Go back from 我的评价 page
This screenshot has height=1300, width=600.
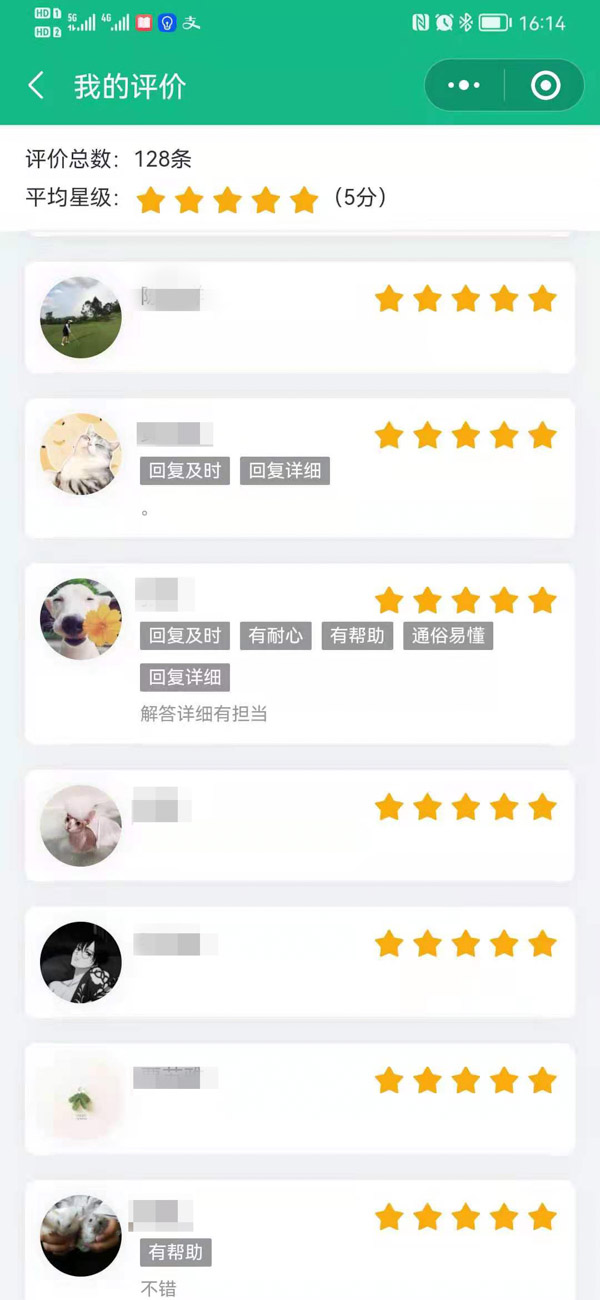click(36, 86)
